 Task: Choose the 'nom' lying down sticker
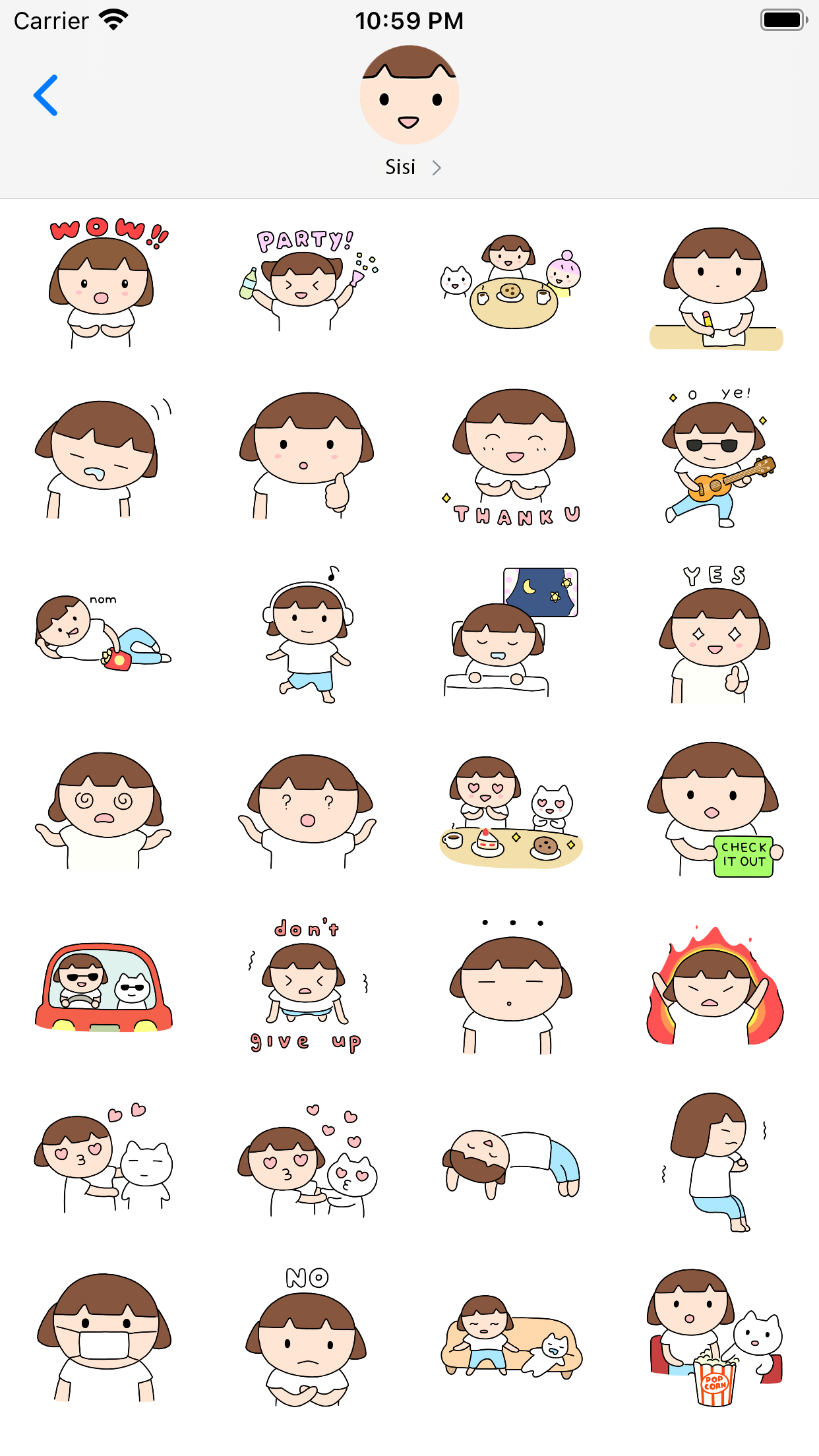click(102, 634)
